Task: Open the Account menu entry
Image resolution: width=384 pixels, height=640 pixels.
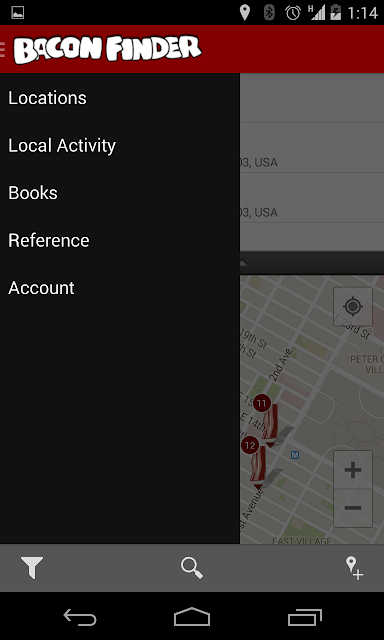Action: coord(120,288)
